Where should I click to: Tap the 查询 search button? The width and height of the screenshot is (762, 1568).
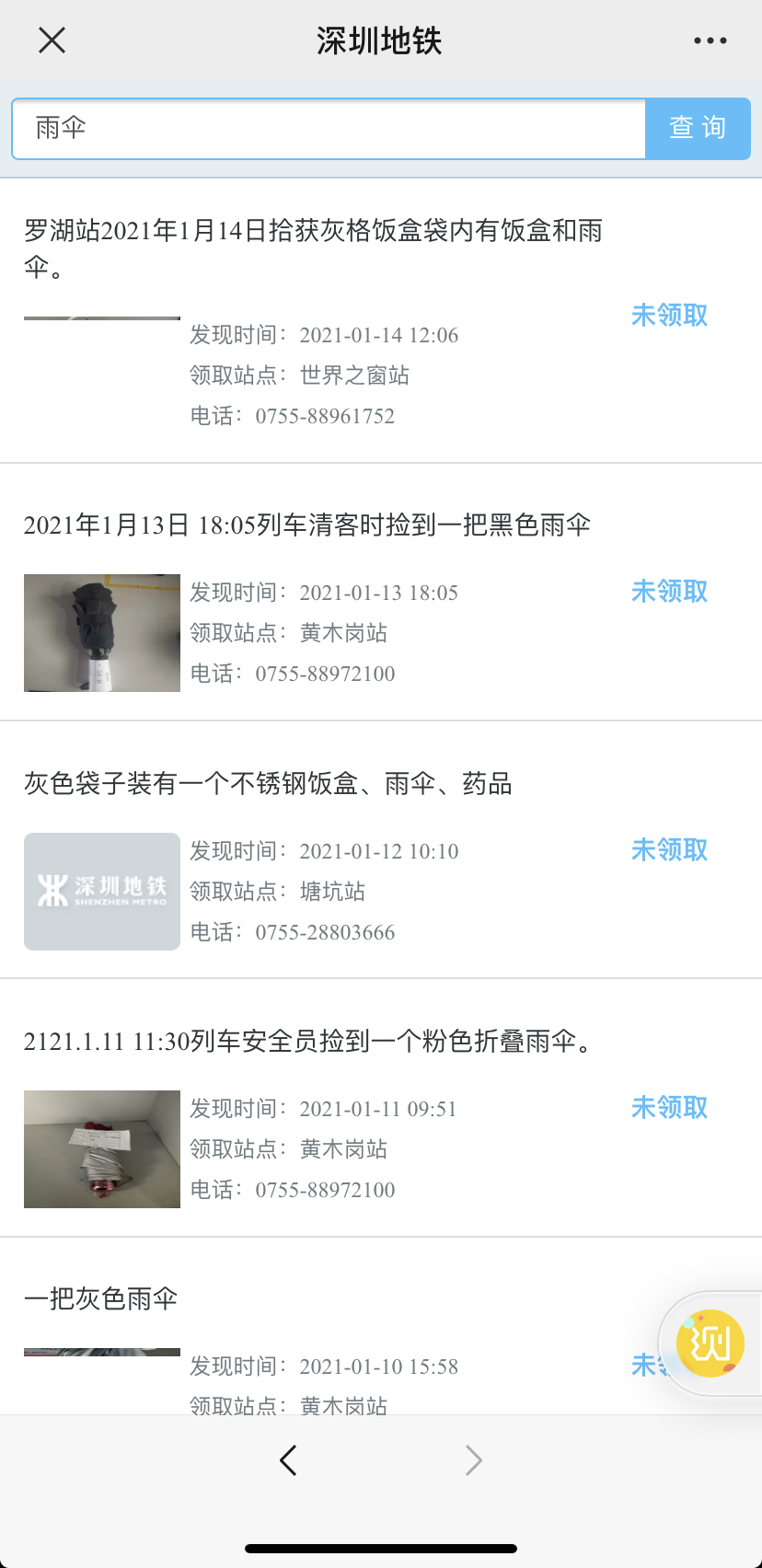coord(698,129)
